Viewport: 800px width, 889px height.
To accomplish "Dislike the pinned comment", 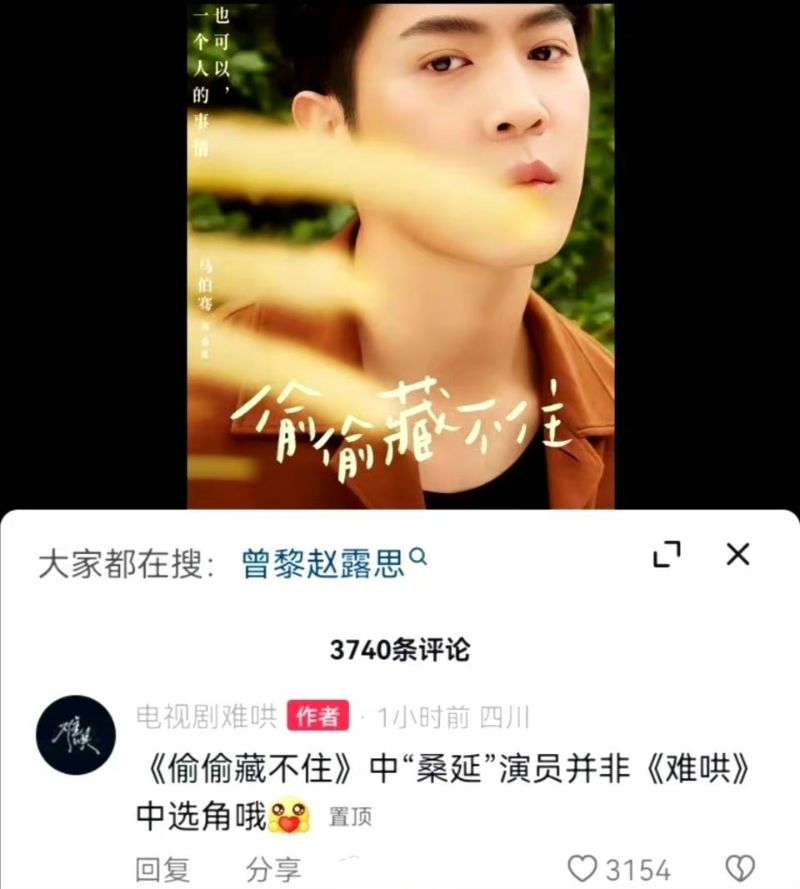I will click(x=738, y=868).
